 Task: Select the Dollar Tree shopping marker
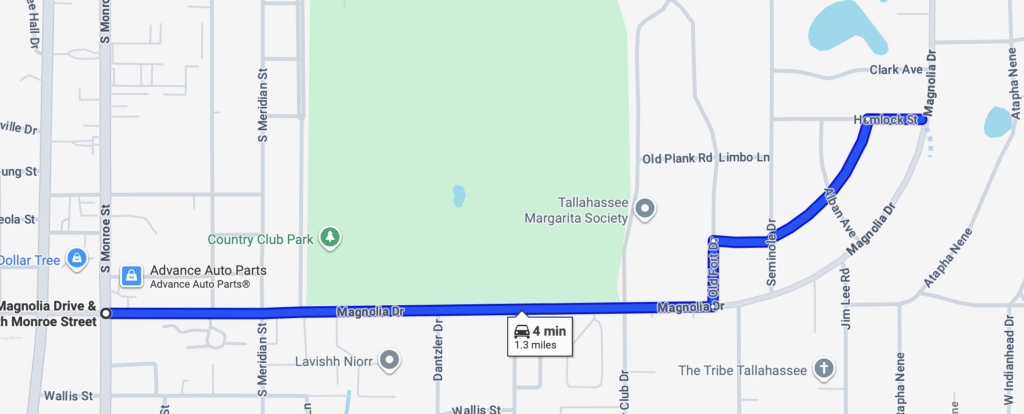76,259
